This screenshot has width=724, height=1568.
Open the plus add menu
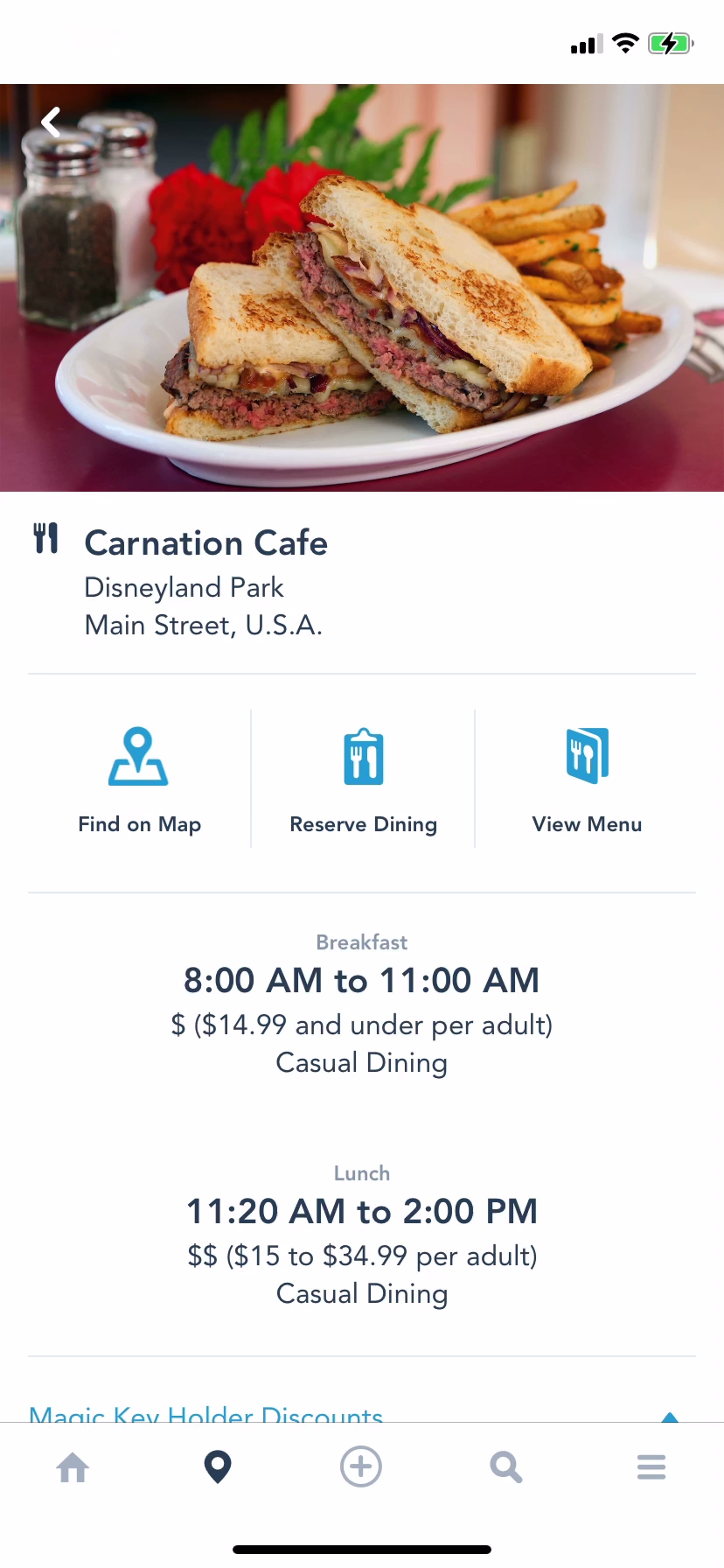[x=361, y=1467]
